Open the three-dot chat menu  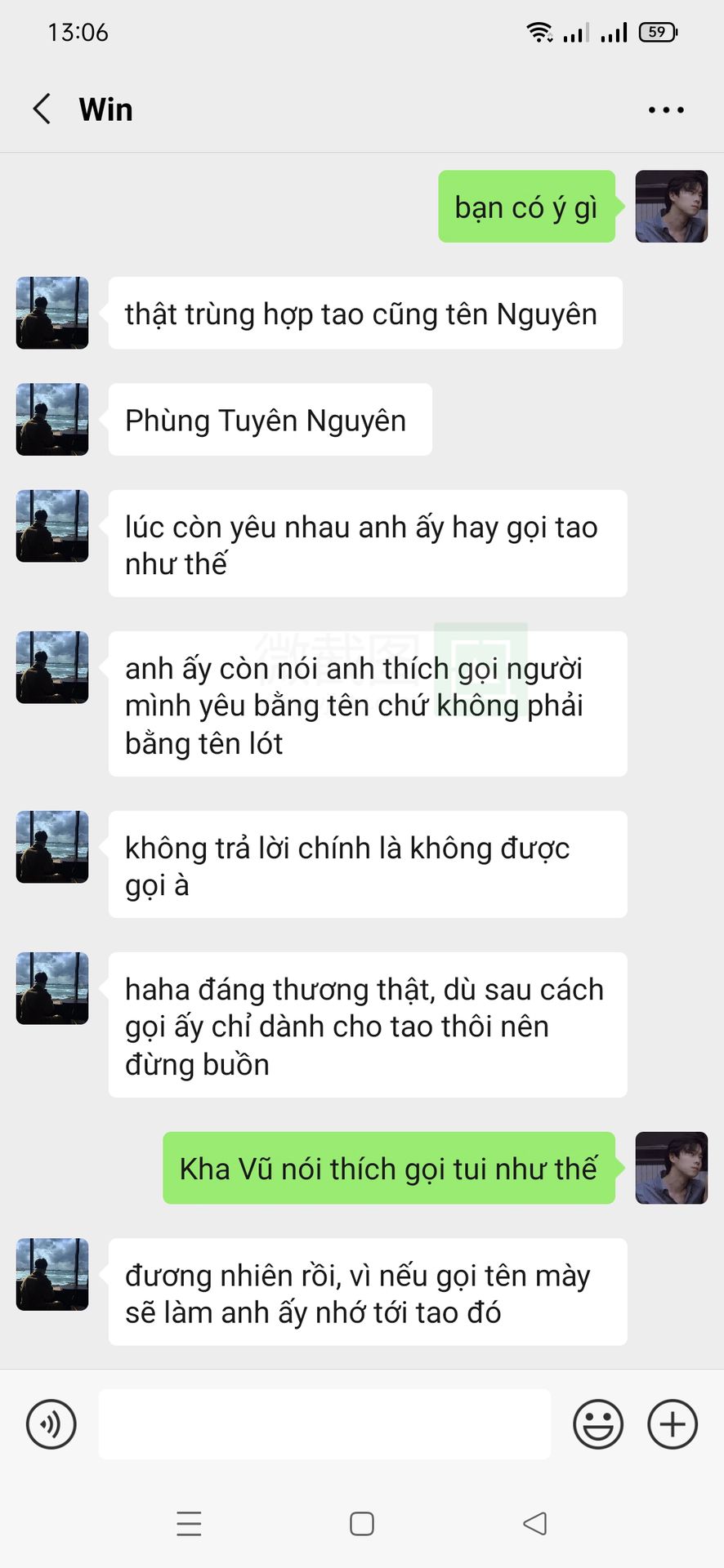pyautogui.click(x=666, y=109)
